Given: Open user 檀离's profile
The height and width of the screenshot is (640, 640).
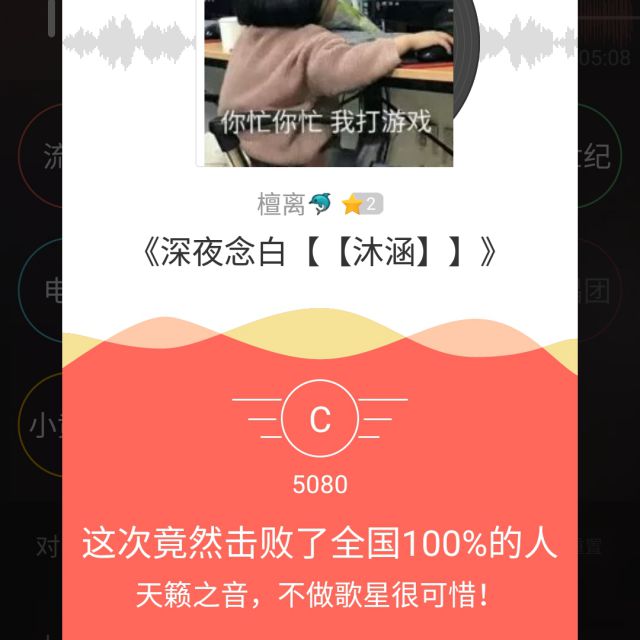Looking at the screenshot, I should click(x=281, y=205).
